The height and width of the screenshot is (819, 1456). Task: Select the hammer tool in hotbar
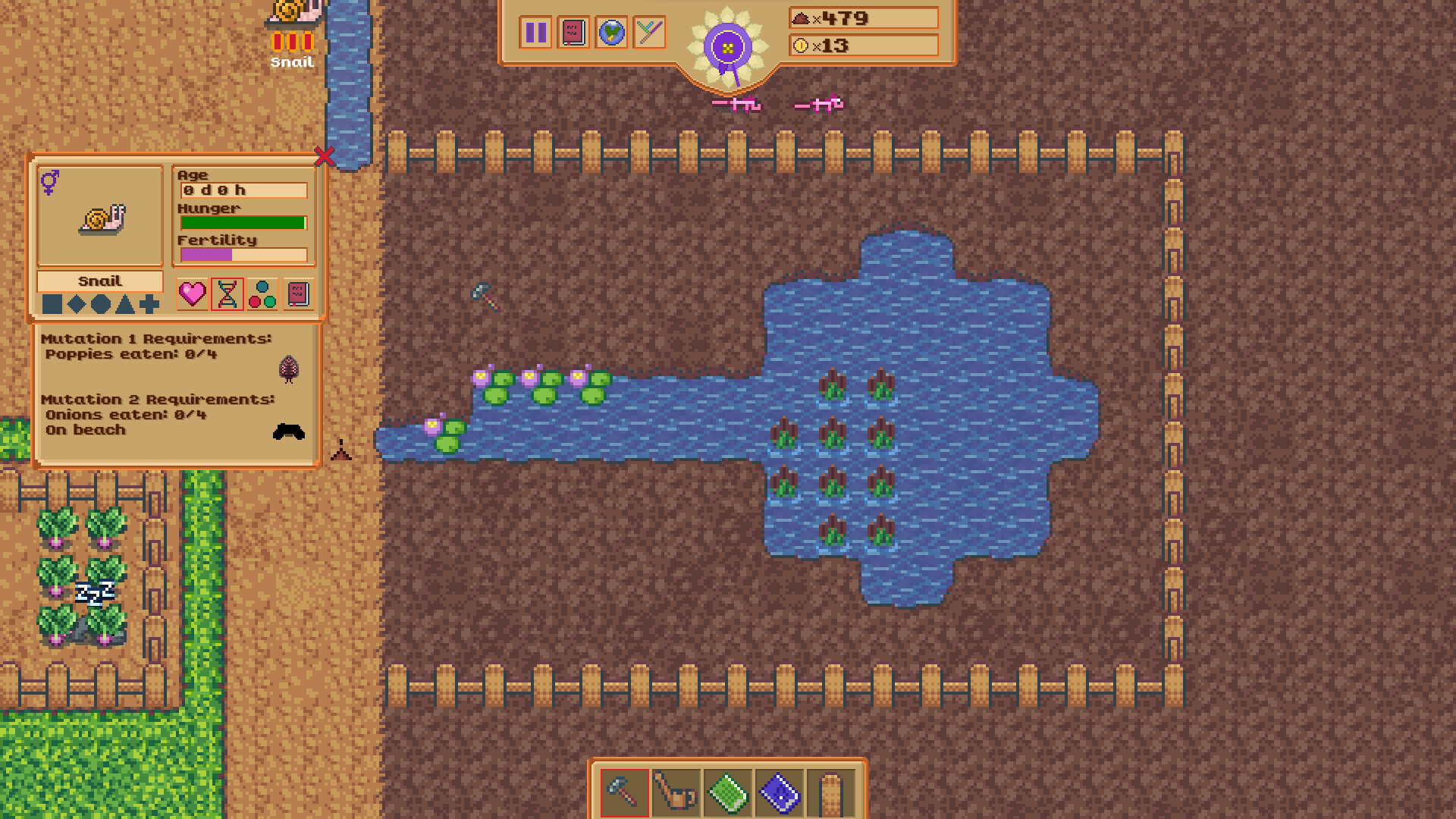pyautogui.click(x=624, y=792)
